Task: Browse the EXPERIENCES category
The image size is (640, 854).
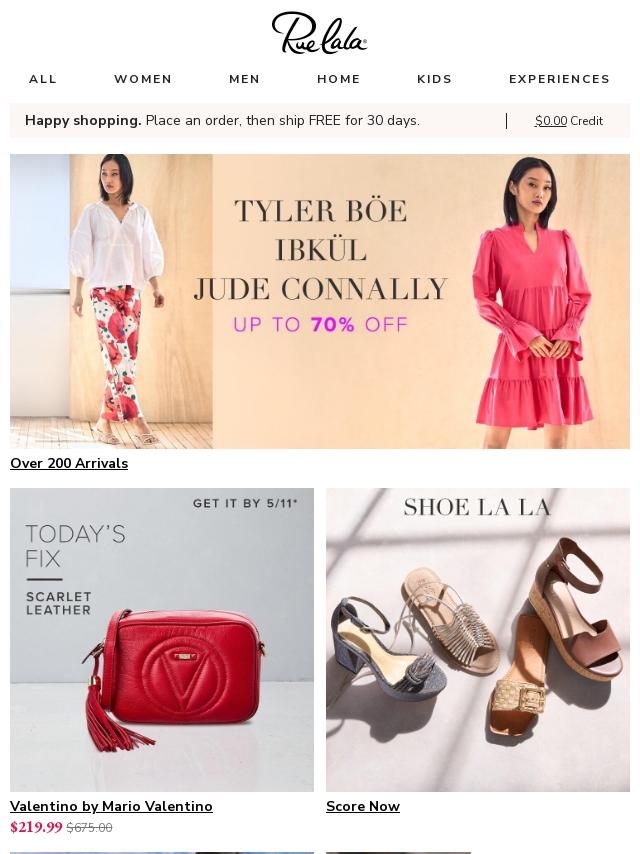Action: pyautogui.click(x=559, y=79)
